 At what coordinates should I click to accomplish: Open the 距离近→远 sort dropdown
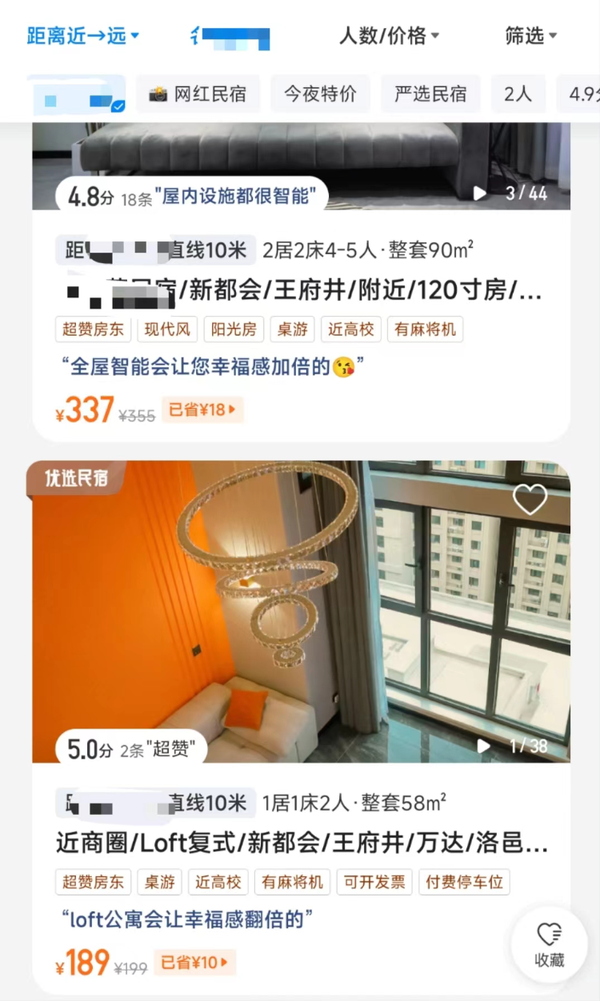point(83,36)
